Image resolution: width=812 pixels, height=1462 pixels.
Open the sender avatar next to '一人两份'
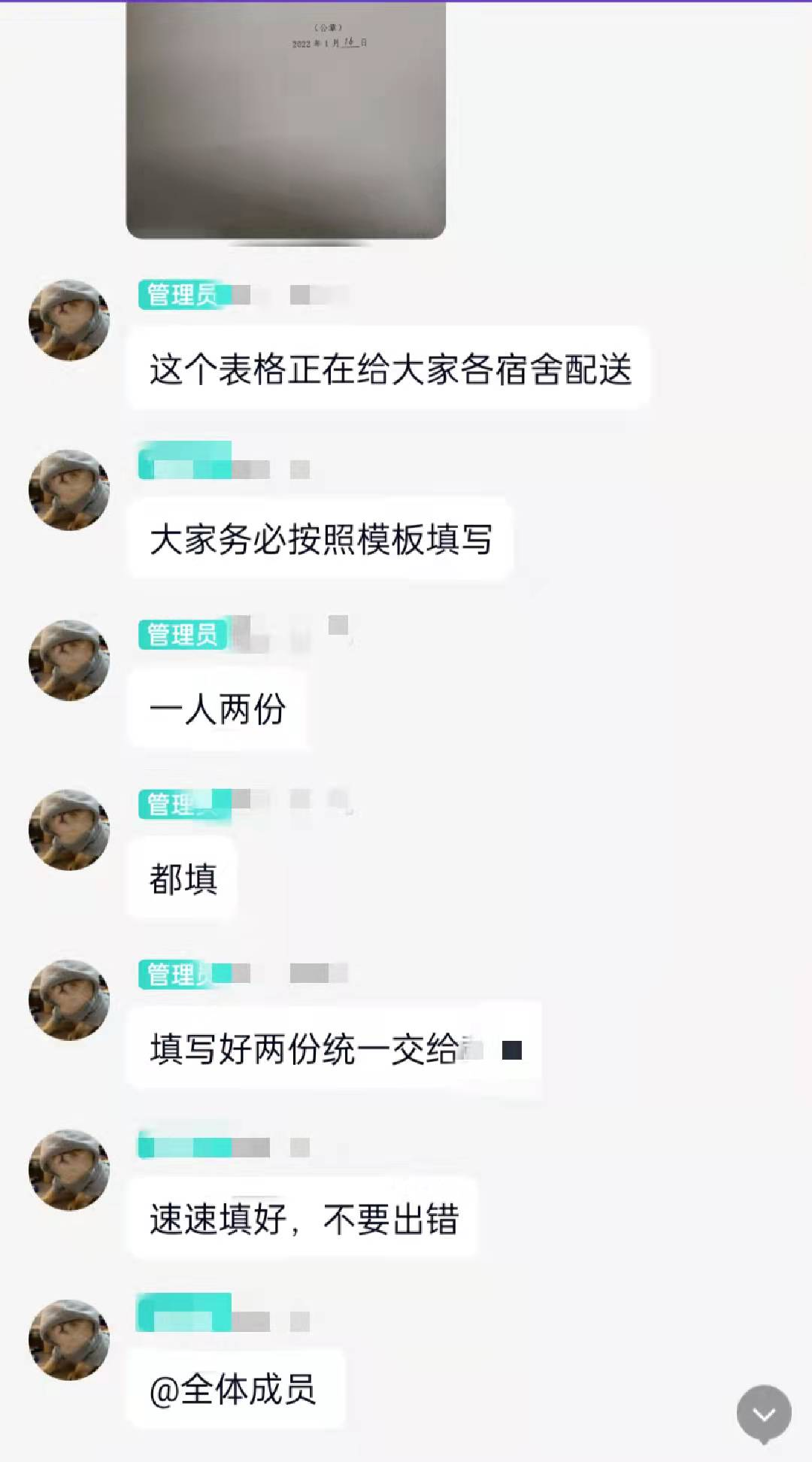click(69, 660)
